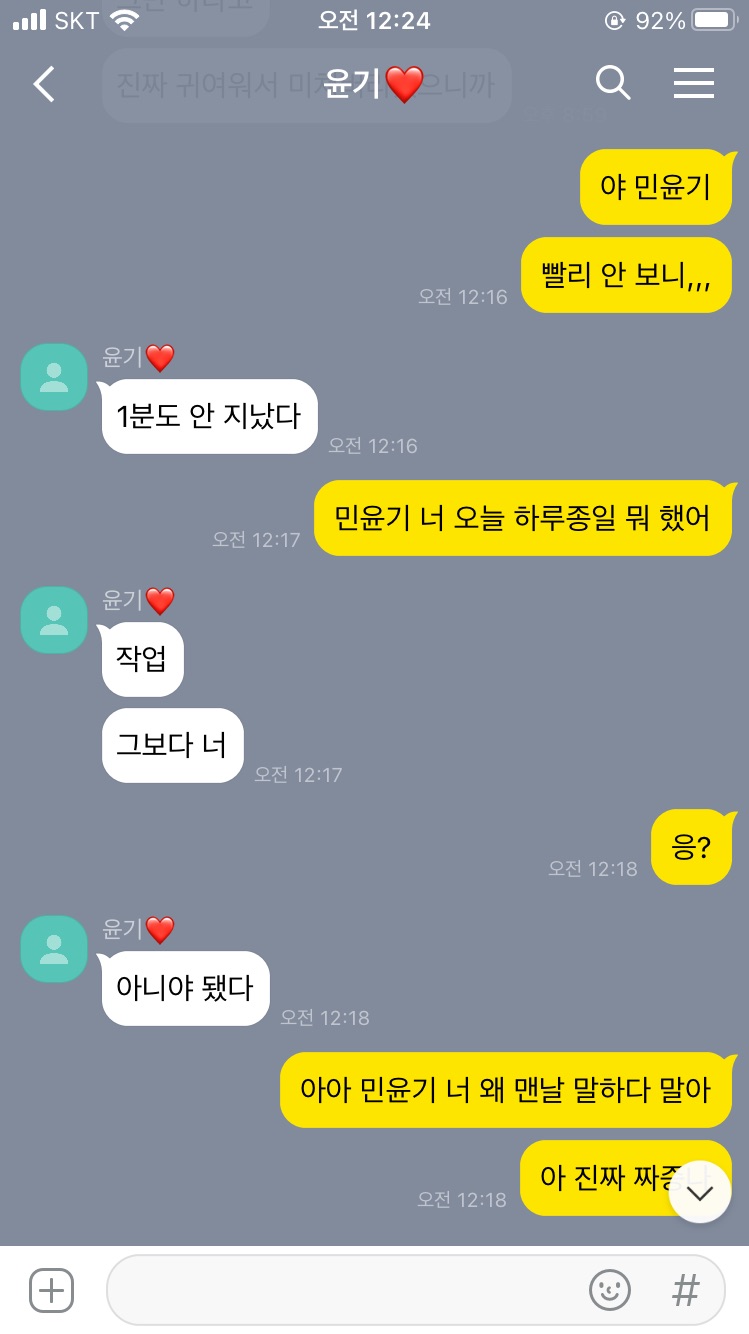The image size is (749, 1334).
Task: Open the emoticon picker
Action: point(610,1290)
